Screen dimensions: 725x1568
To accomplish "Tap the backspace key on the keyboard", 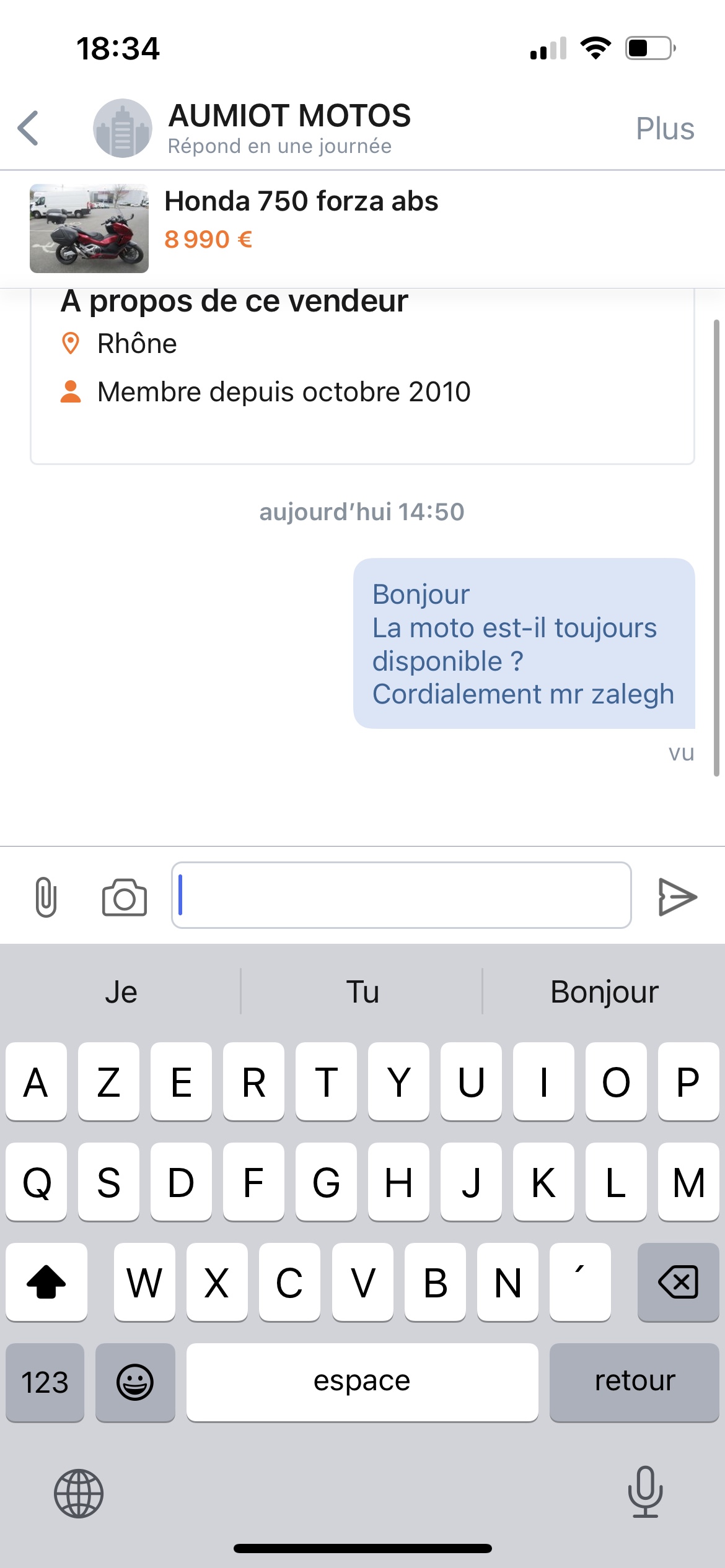I will tap(678, 1282).
